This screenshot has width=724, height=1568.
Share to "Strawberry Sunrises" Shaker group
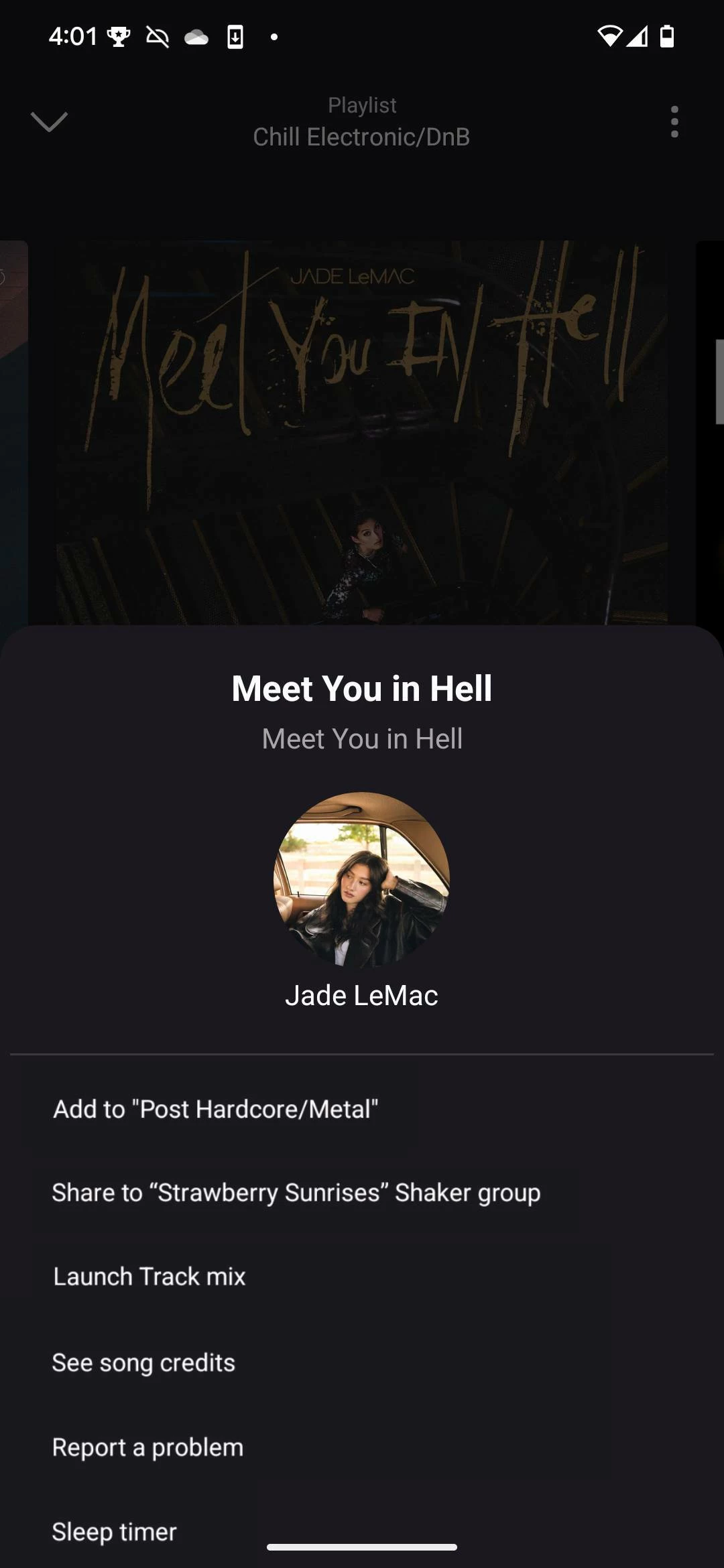click(296, 1193)
